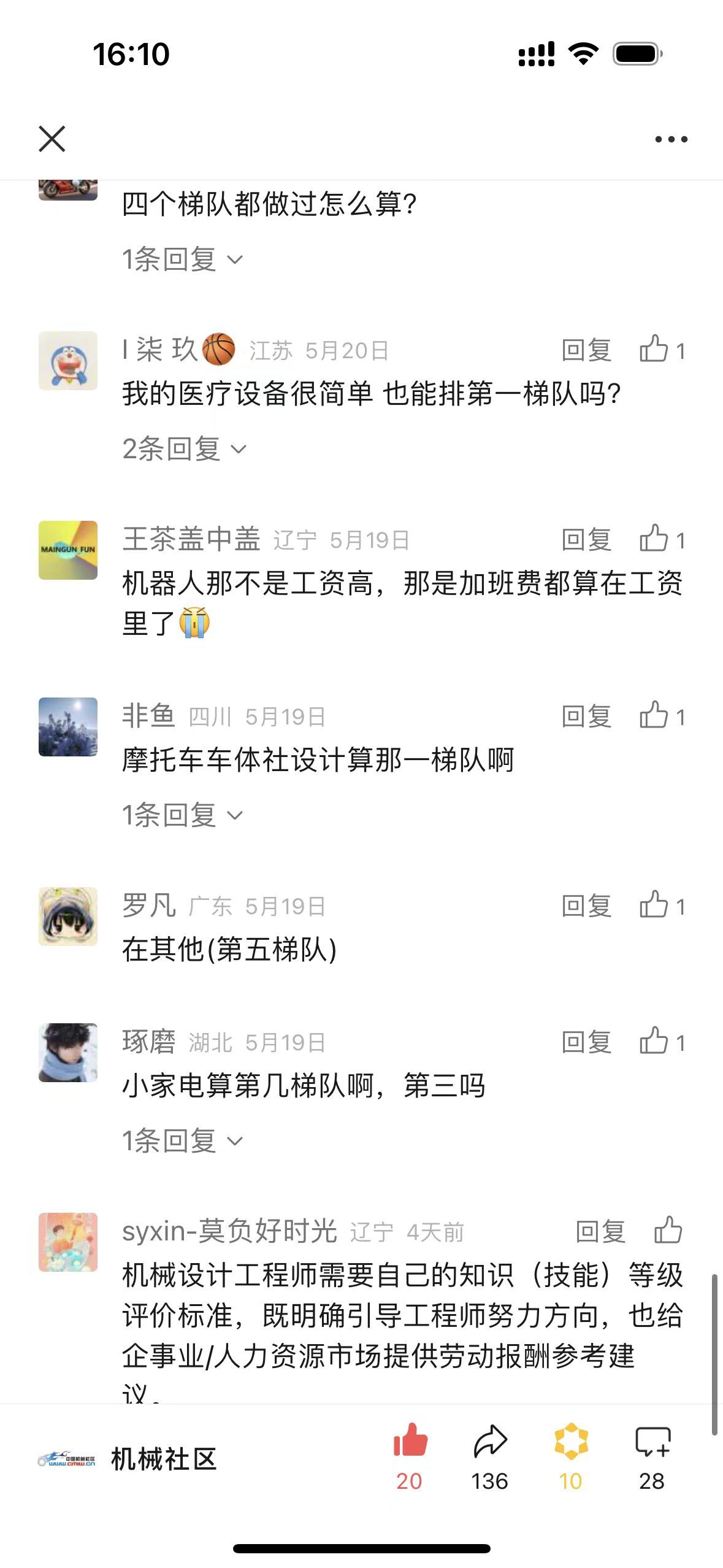Open 机械社区 account profile
Viewport: 723px width, 1568px height.
tap(128, 1459)
